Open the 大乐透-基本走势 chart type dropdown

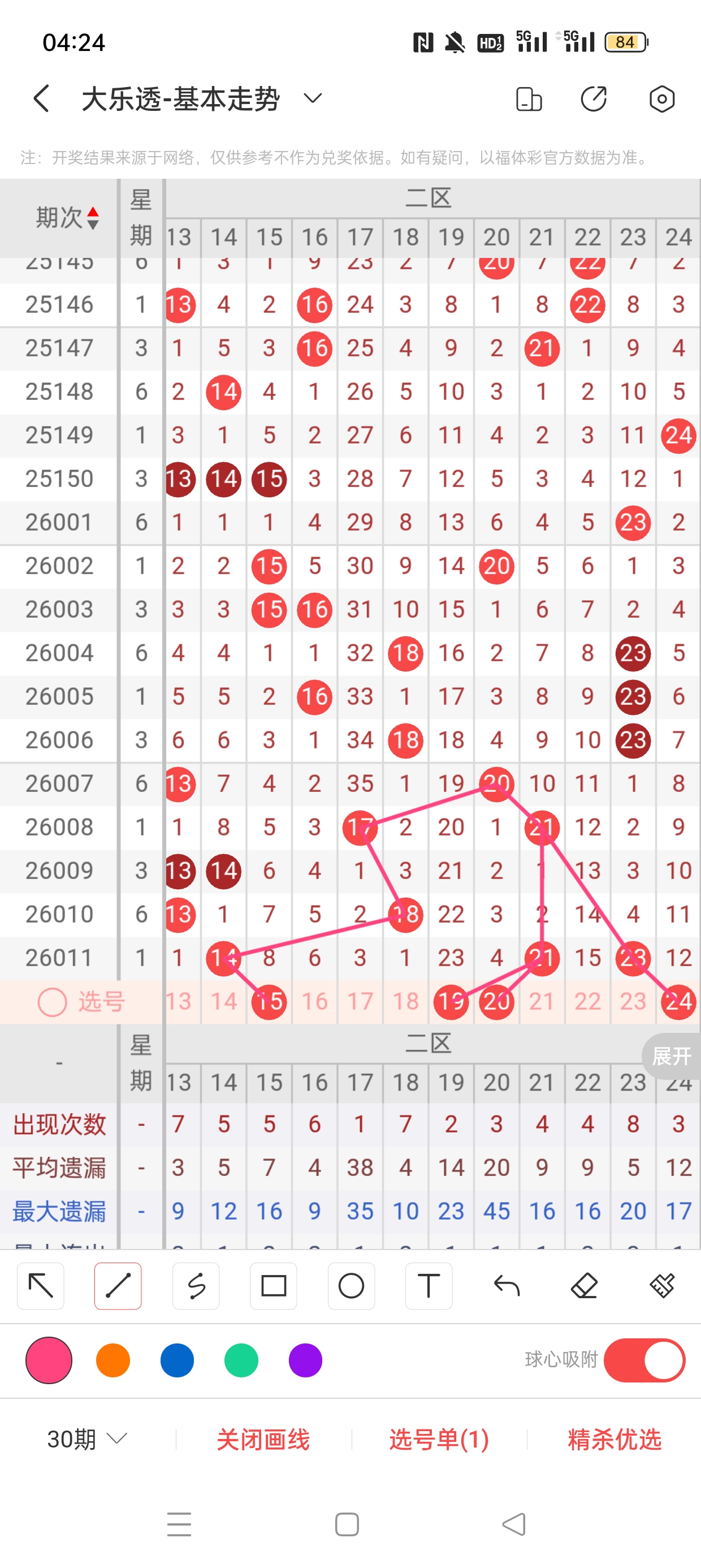(312, 98)
